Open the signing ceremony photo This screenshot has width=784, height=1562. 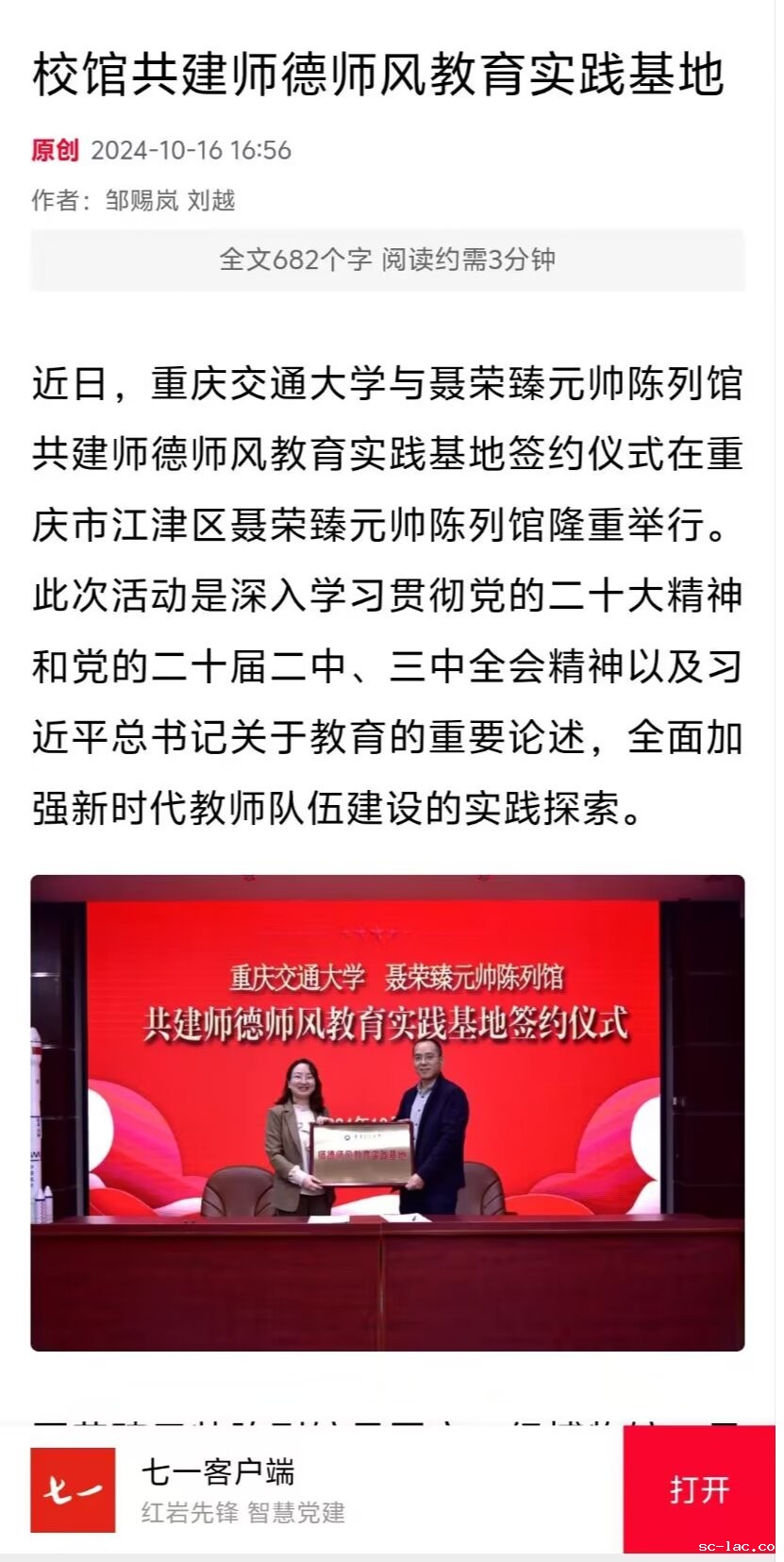click(388, 1112)
